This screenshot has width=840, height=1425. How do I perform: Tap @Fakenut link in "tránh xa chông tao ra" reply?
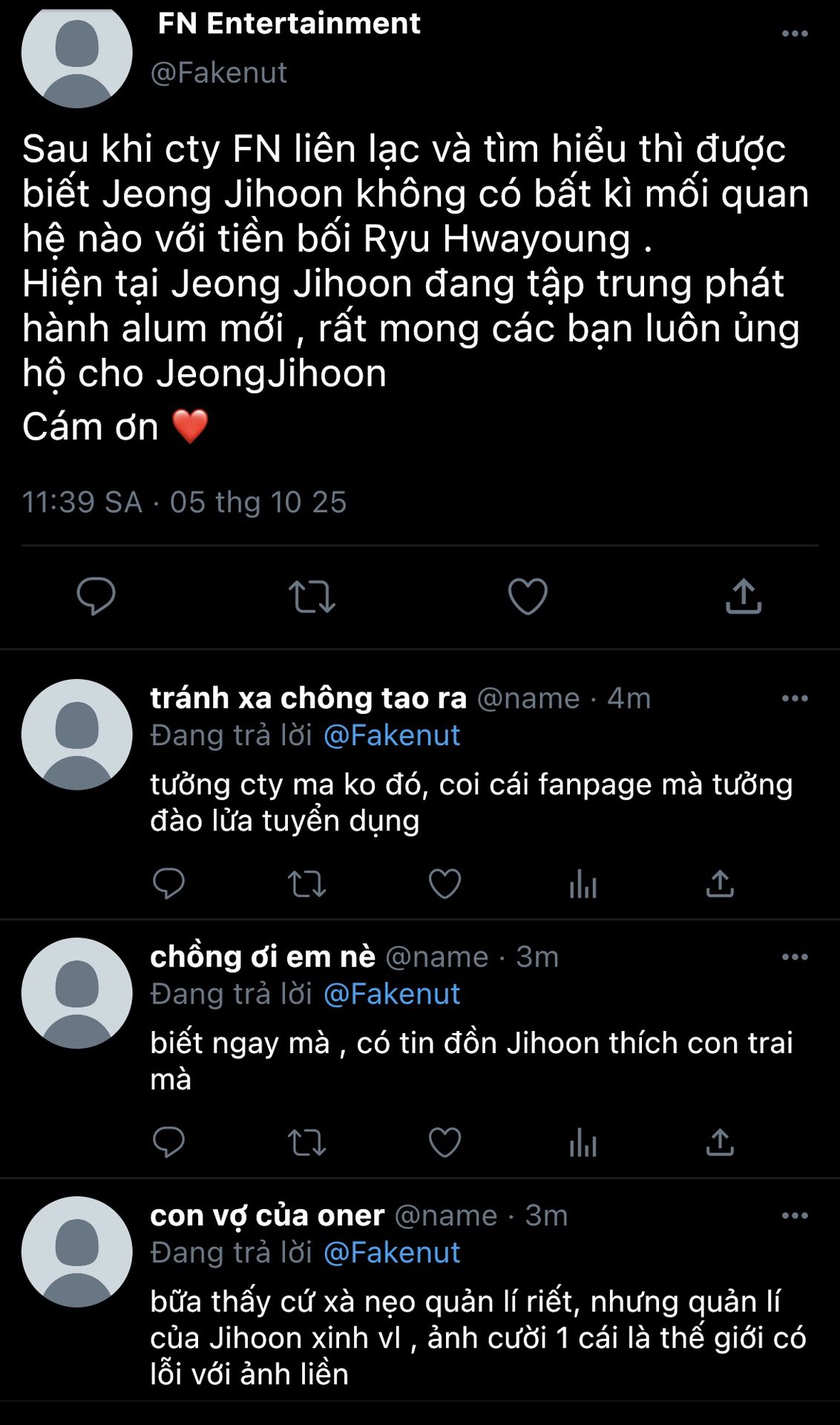click(392, 736)
